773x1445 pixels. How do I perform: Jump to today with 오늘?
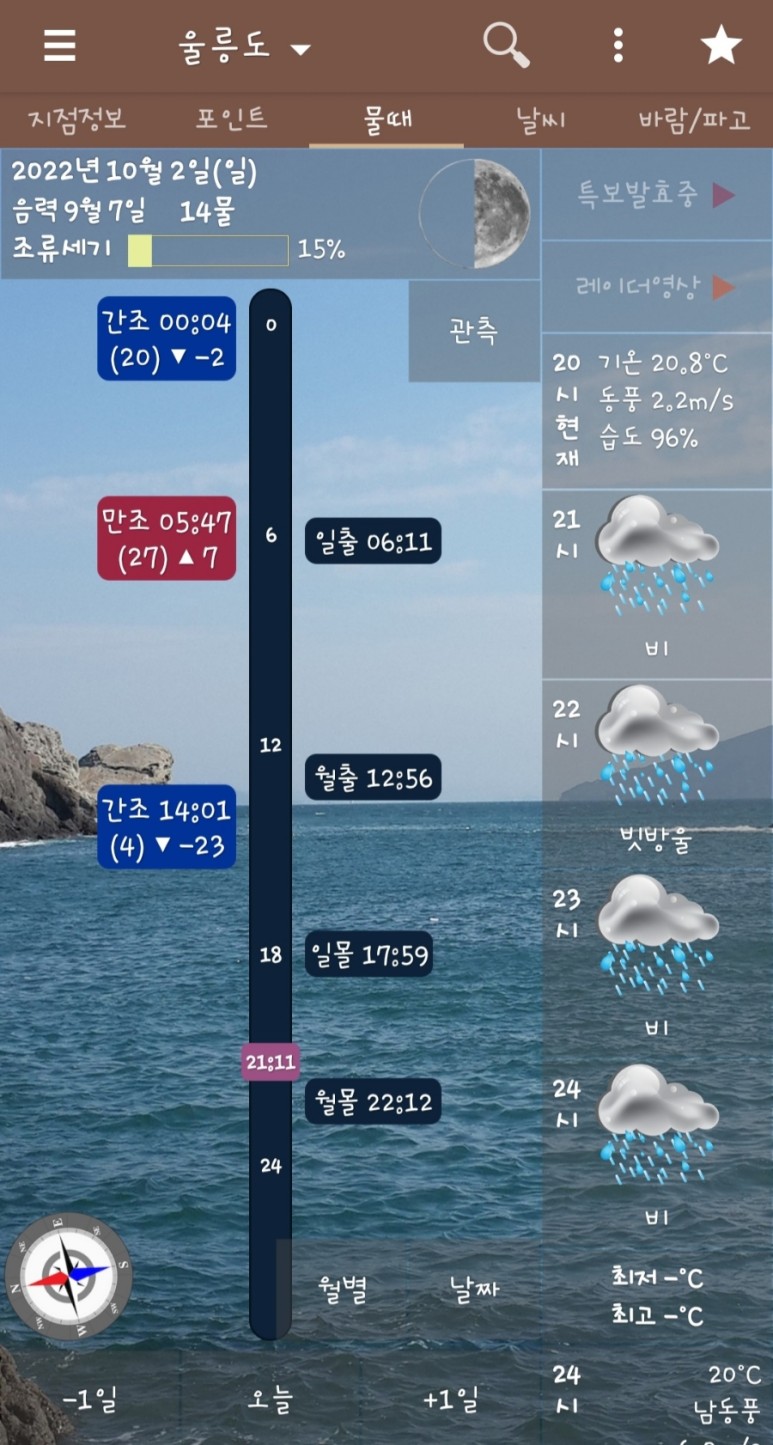click(x=271, y=1400)
